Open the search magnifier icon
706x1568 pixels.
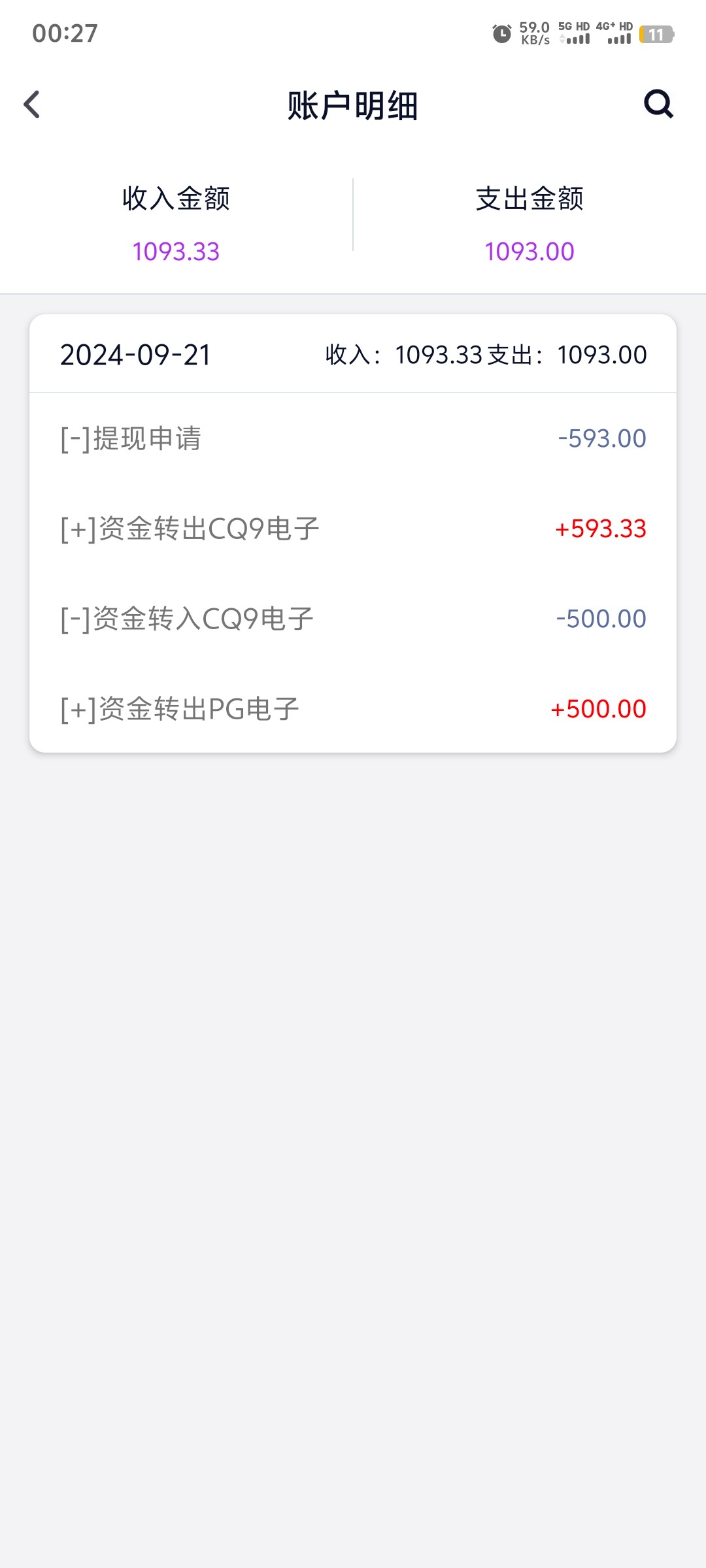point(658,104)
